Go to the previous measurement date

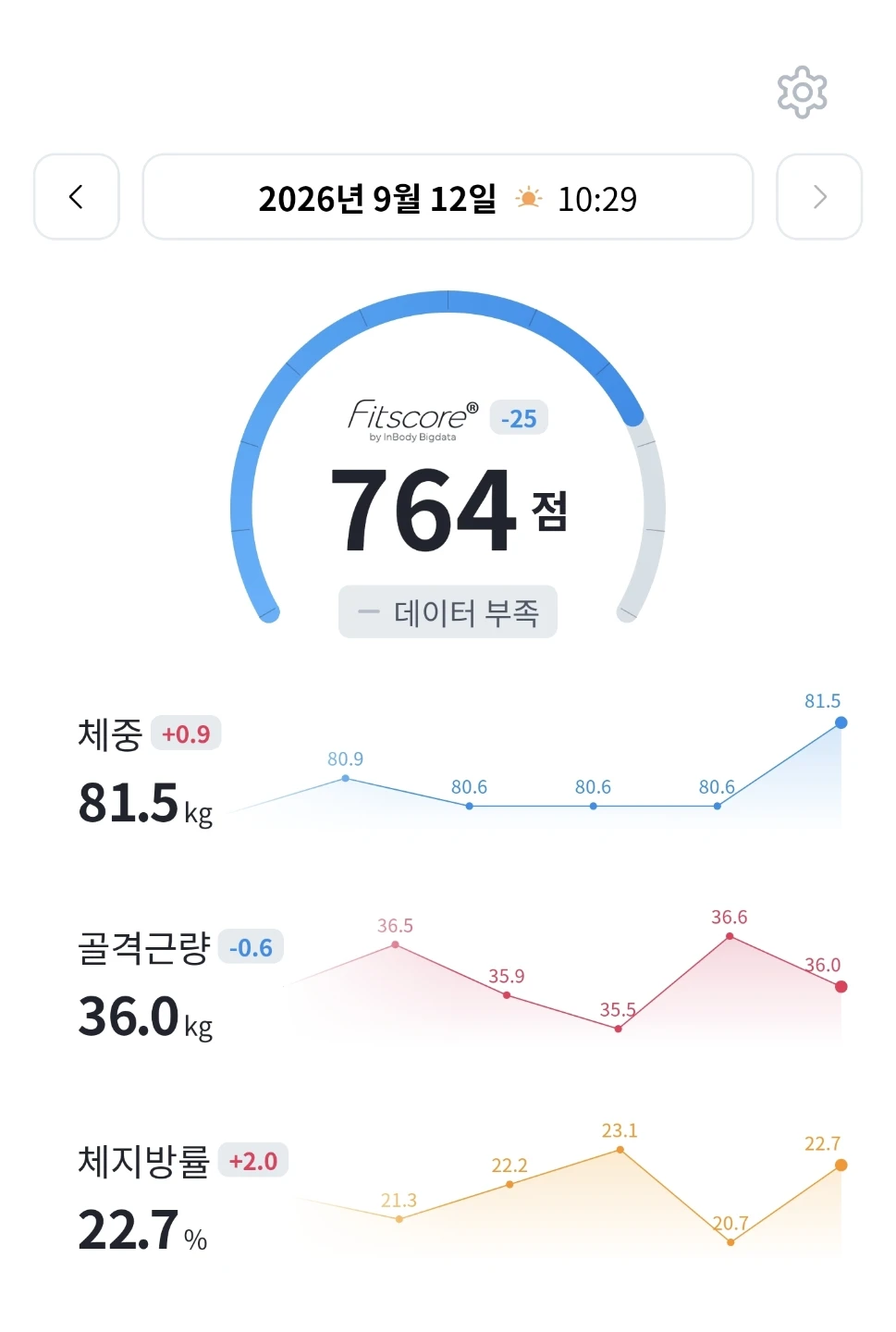click(77, 197)
